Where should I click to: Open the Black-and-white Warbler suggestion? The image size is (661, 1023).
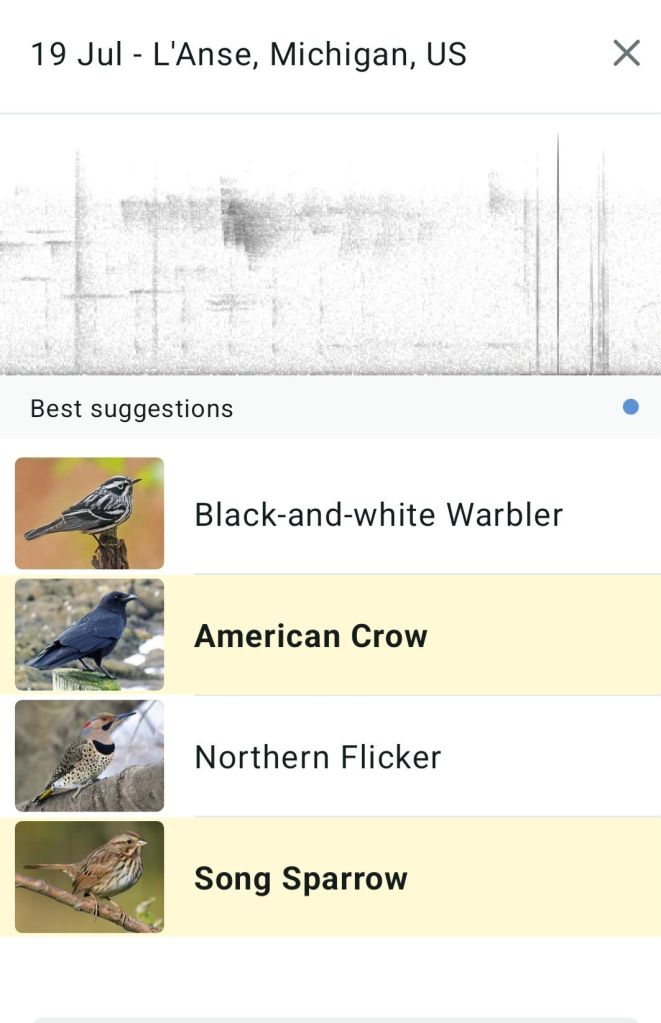[378, 515]
